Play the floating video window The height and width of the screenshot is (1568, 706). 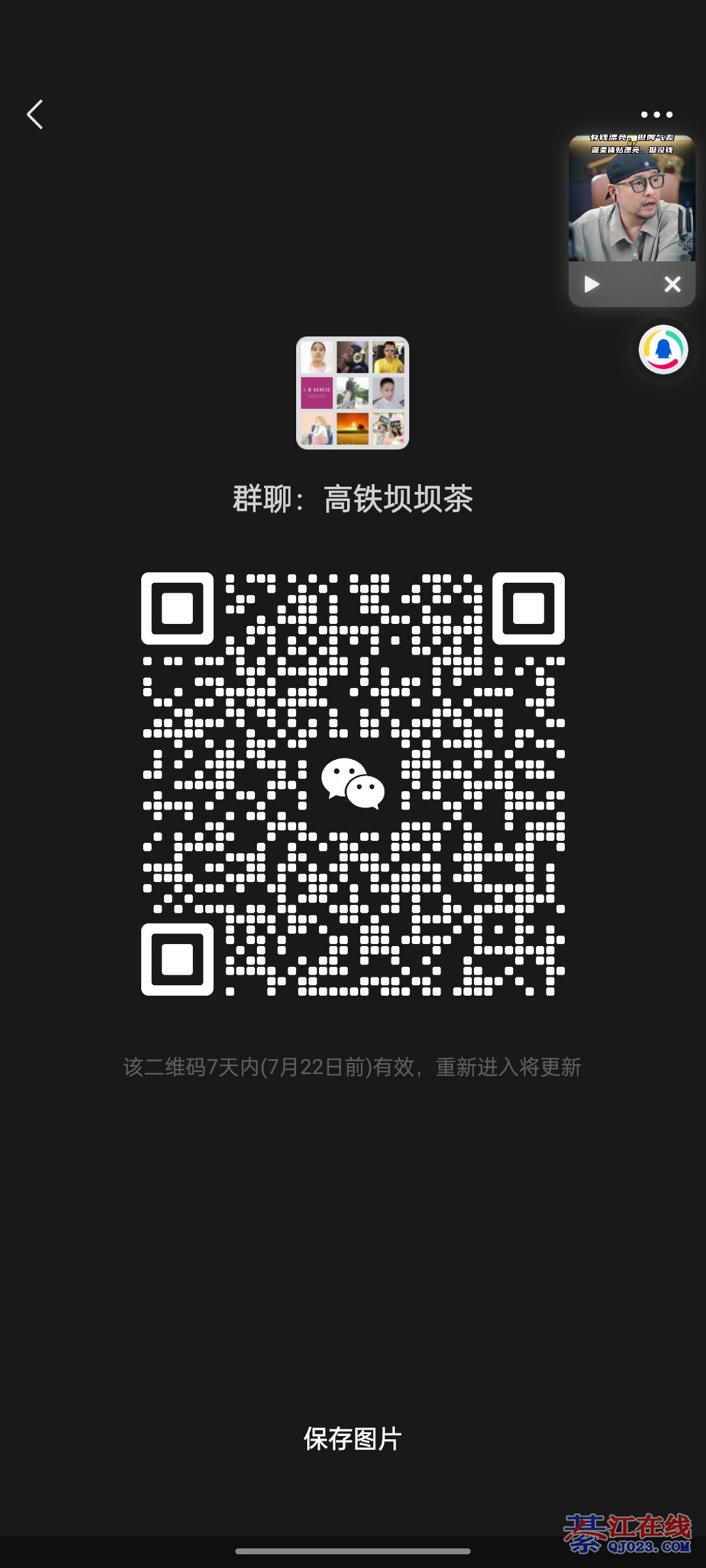pos(592,284)
